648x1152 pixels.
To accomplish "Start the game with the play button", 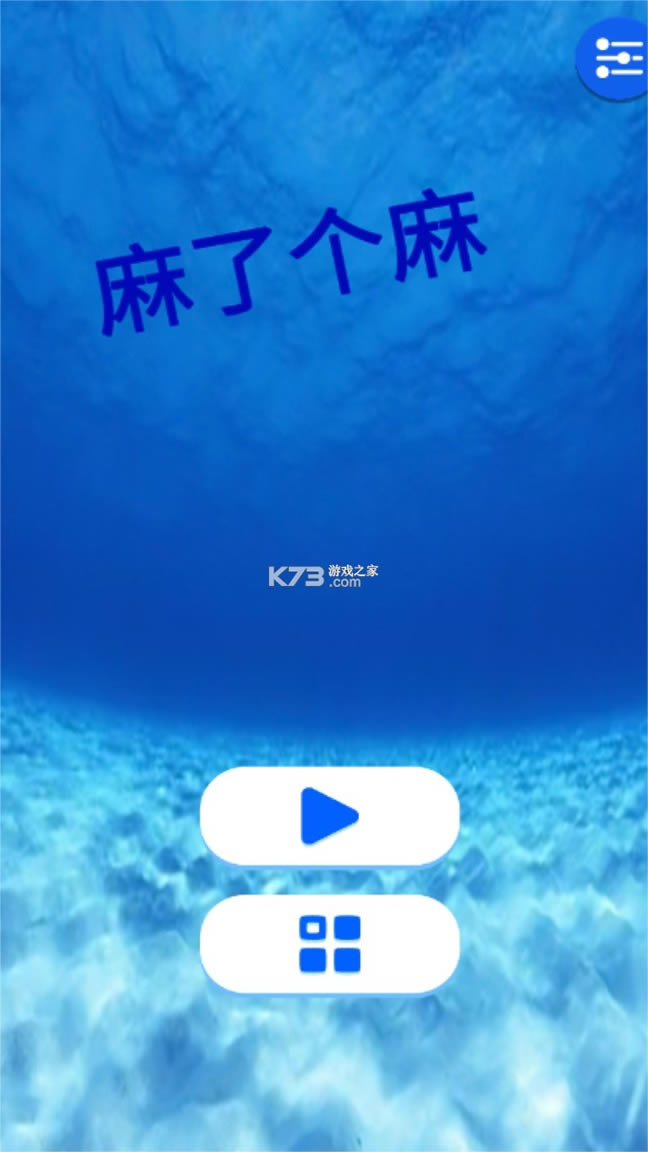I will tap(330, 816).
